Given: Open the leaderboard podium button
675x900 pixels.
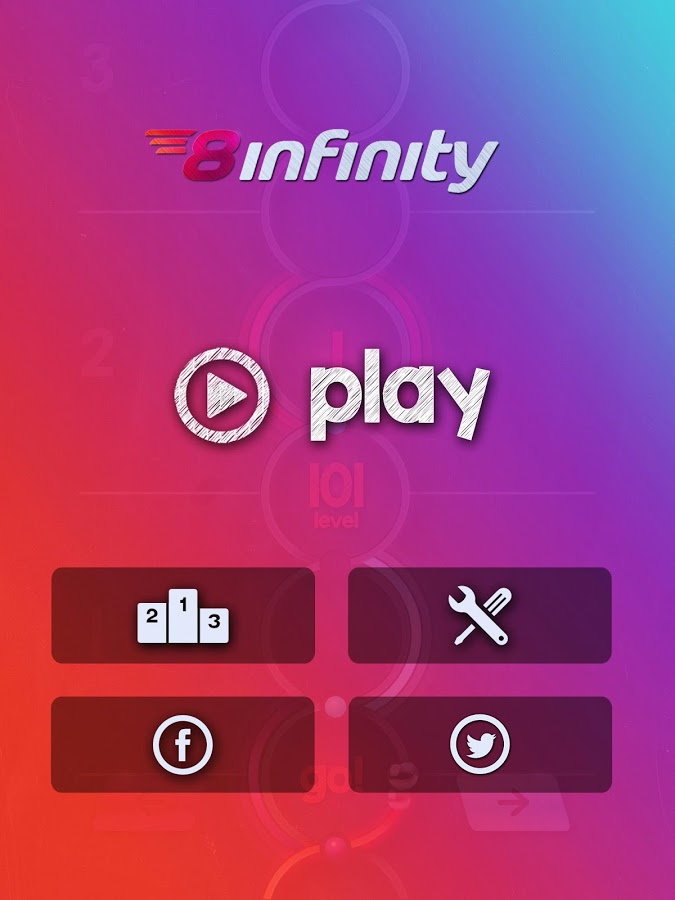Looking at the screenshot, I should click(x=183, y=615).
